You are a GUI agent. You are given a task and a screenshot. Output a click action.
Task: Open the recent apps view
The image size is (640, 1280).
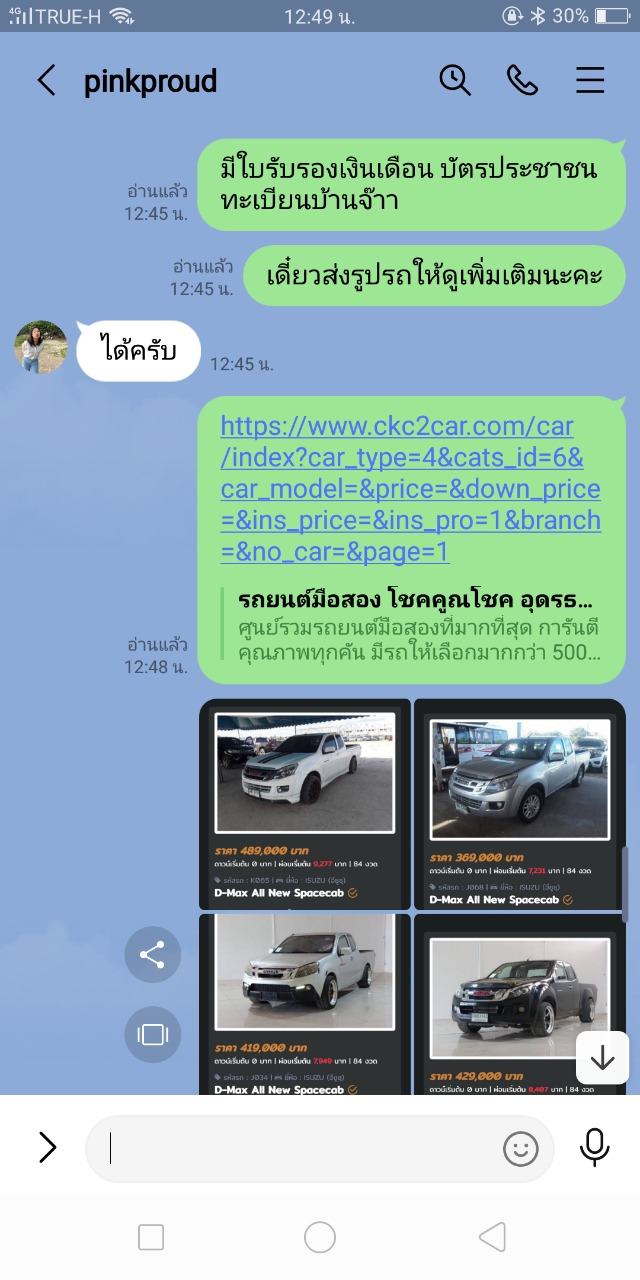[x=151, y=1237]
